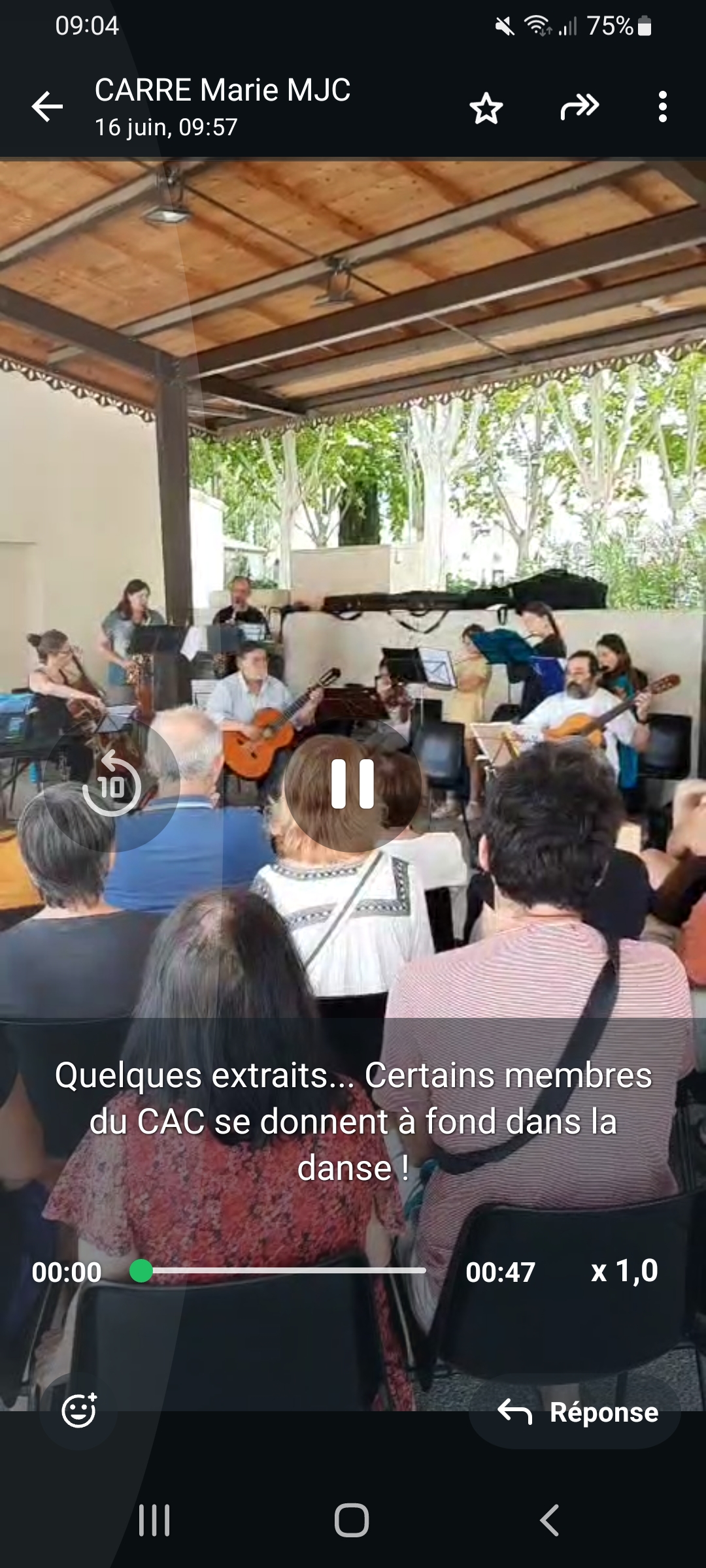Change playback speed from x 1,0
Image resolution: width=706 pixels, height=1568 pixels.
pos(624,1271)
